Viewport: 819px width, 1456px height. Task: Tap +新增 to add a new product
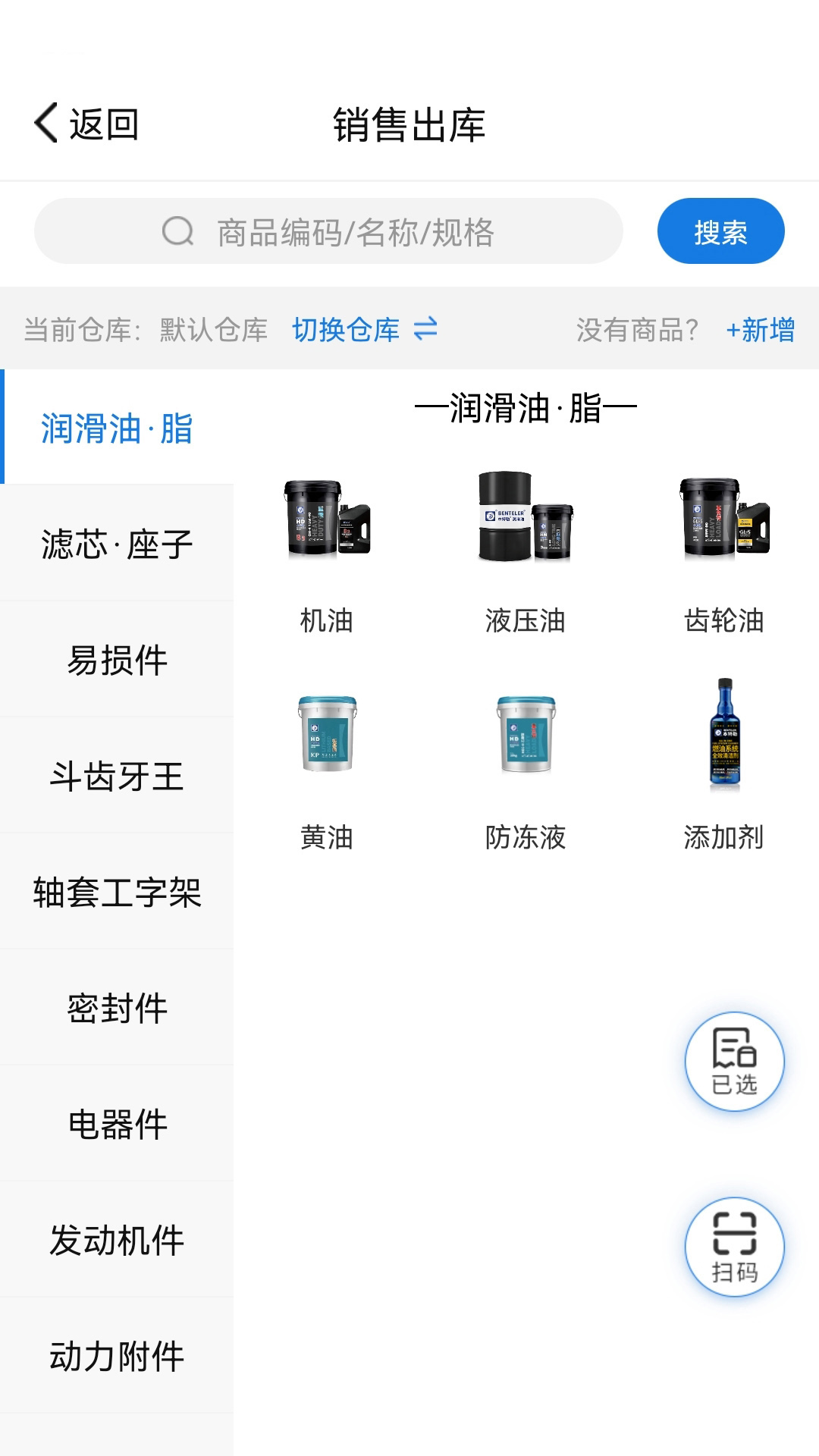pos(761,330)
